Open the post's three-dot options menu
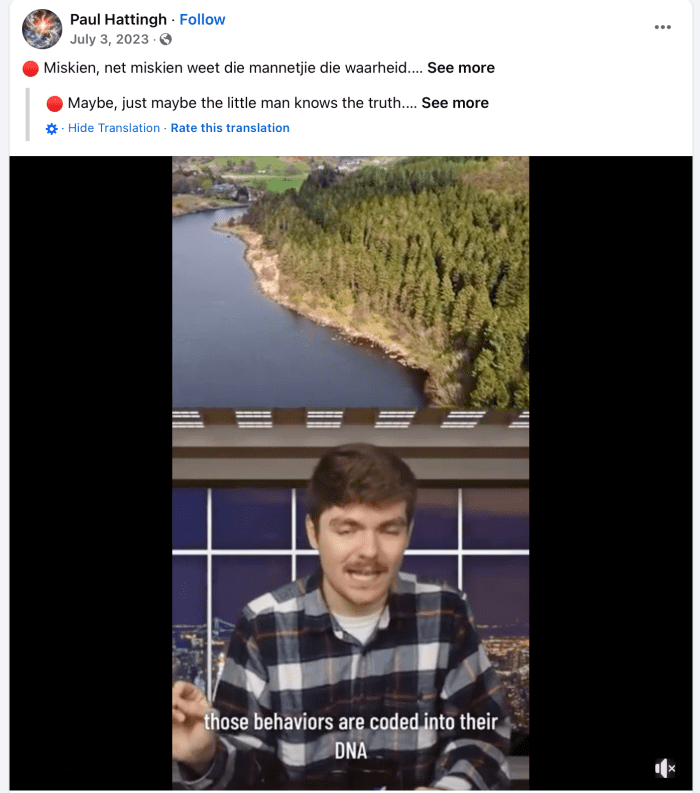 (x=663, y=27)
